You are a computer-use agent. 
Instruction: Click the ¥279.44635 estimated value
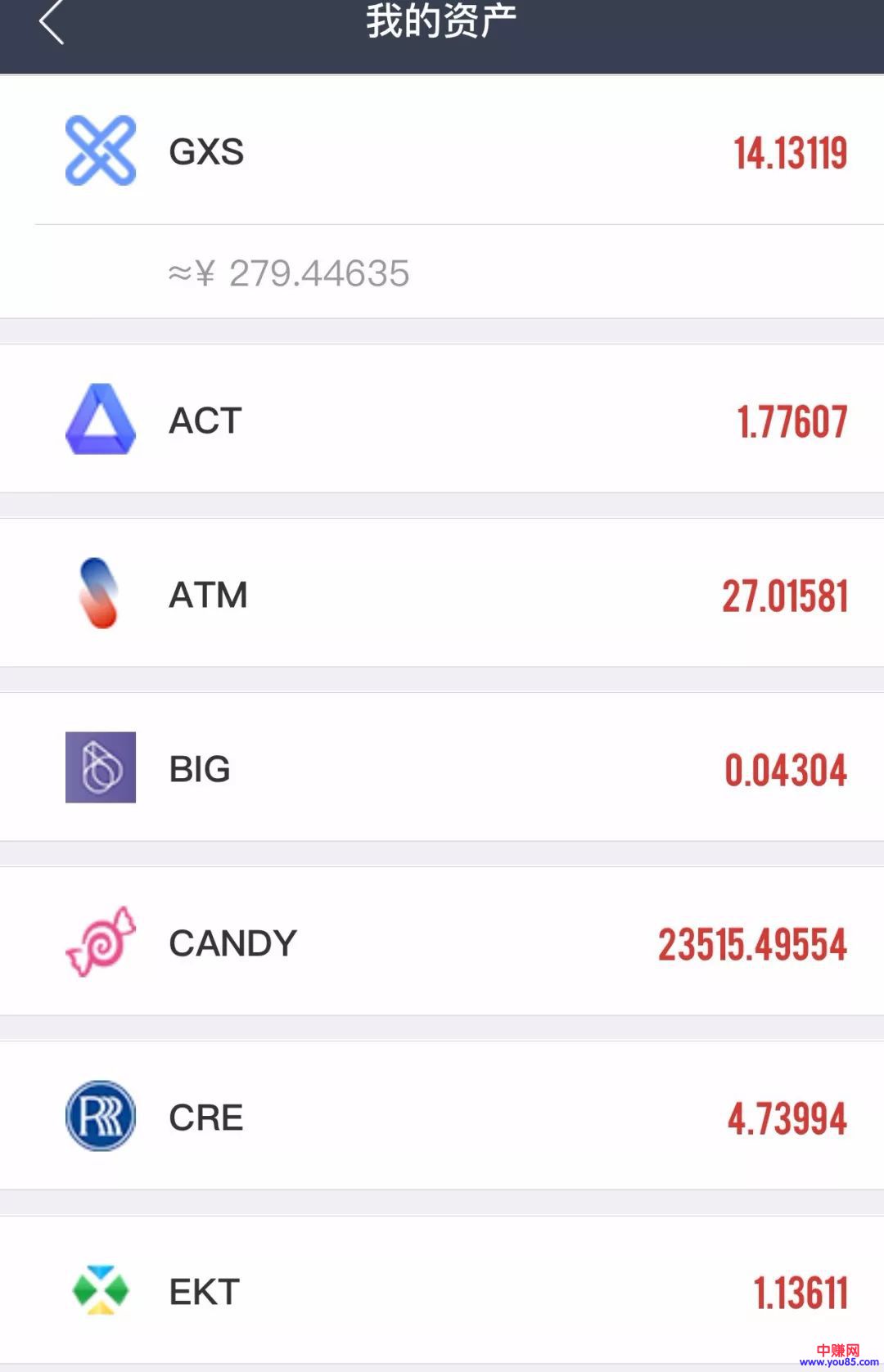click(x=288, y=272)
